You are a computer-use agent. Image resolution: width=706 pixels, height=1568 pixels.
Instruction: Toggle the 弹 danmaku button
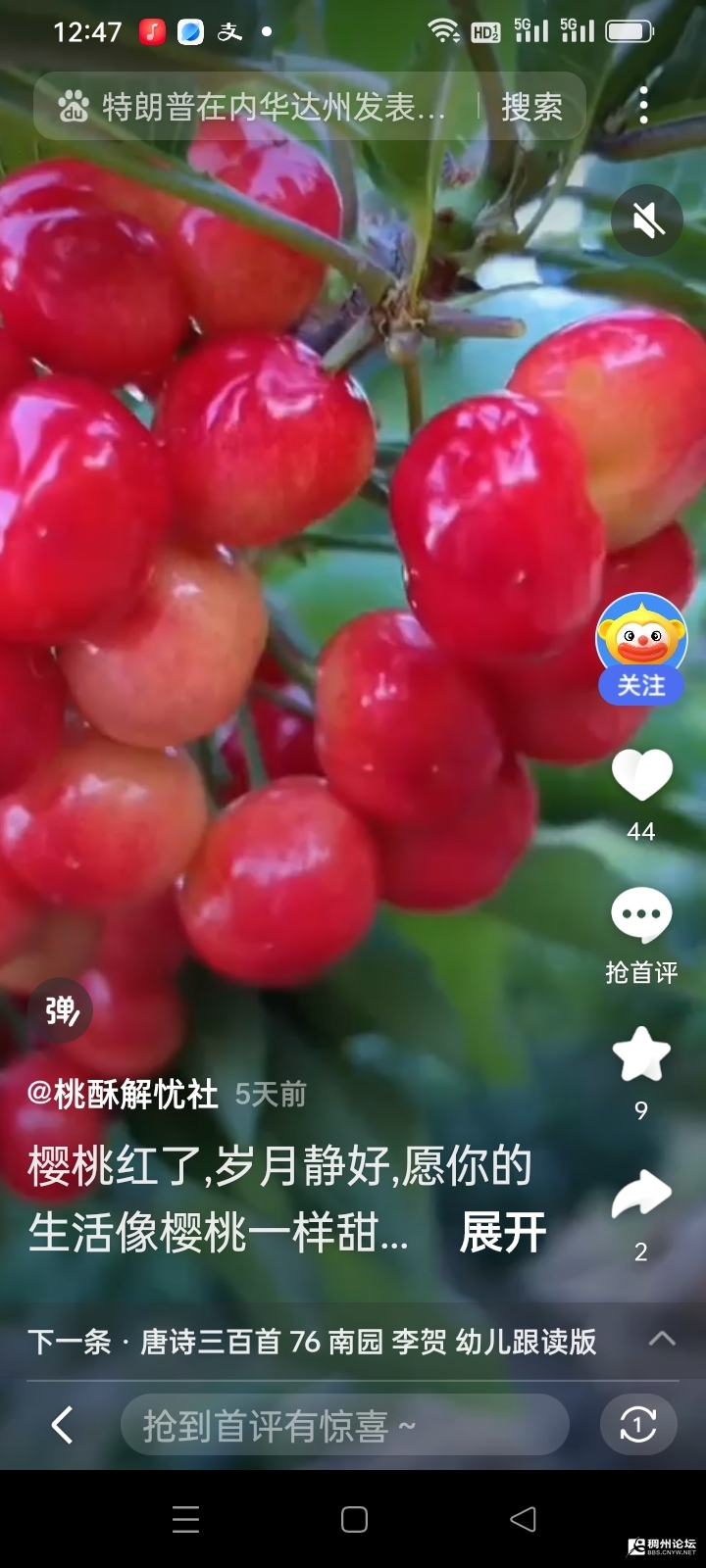tap(61, 1010)
